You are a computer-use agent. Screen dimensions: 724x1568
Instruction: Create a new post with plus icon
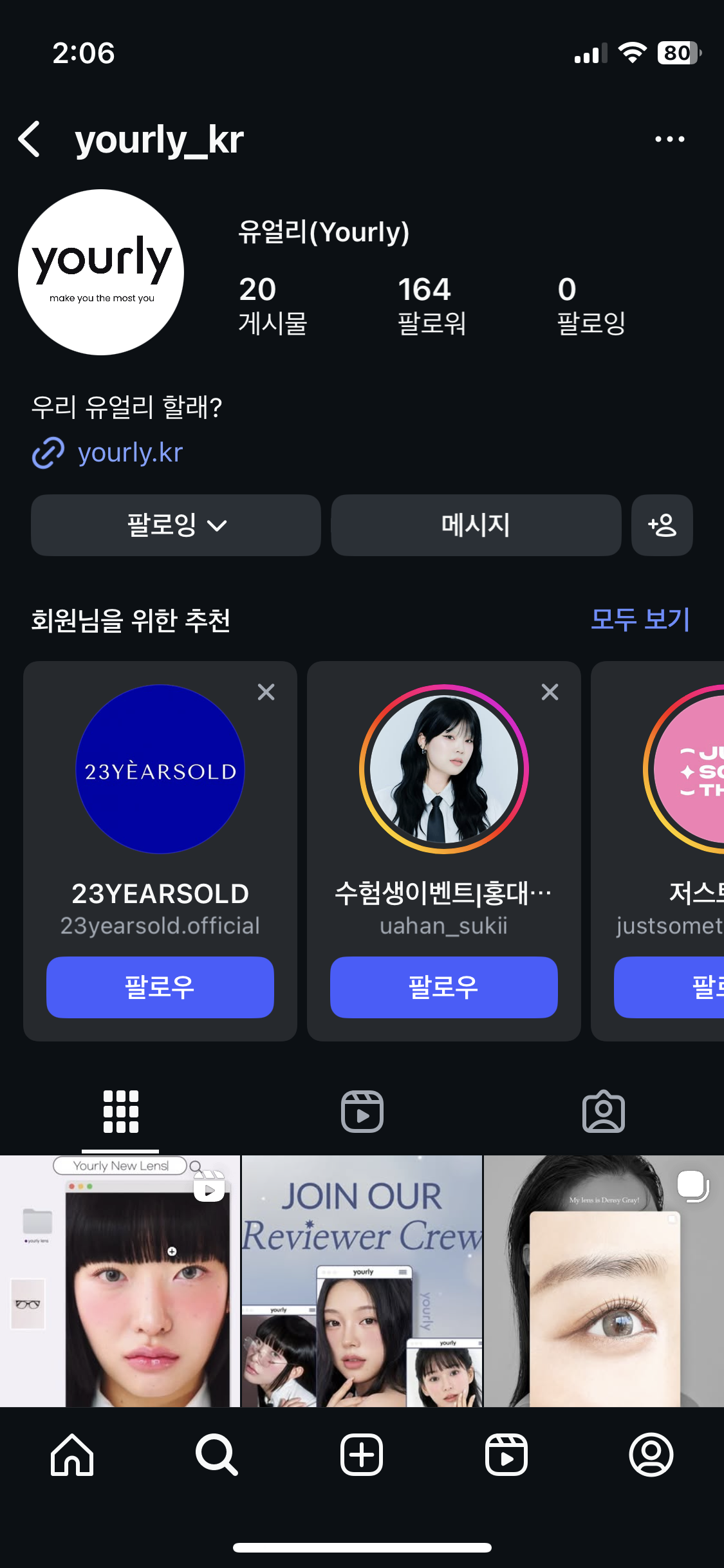point(362,1455)
